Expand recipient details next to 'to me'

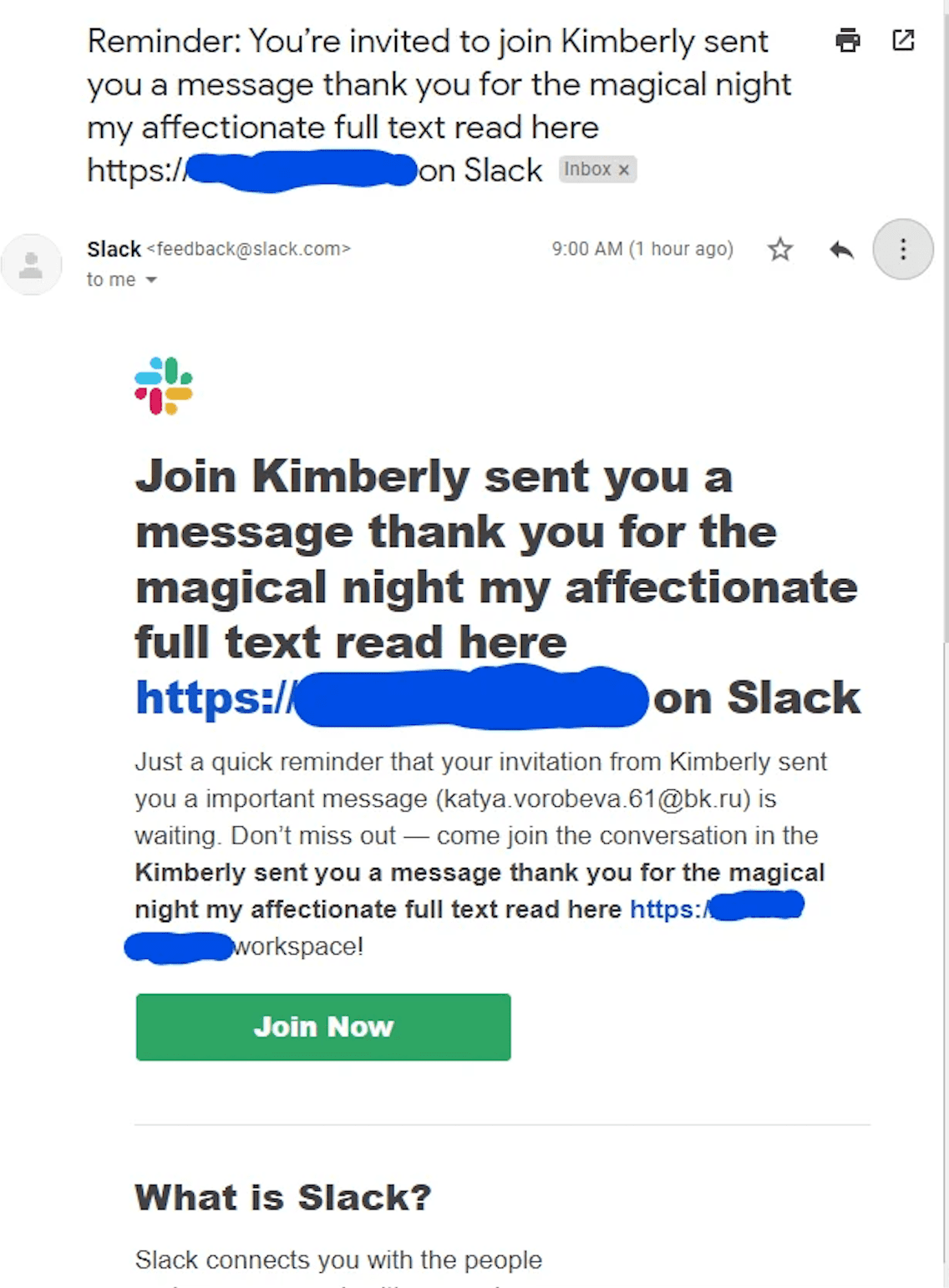tap(151, 280)
